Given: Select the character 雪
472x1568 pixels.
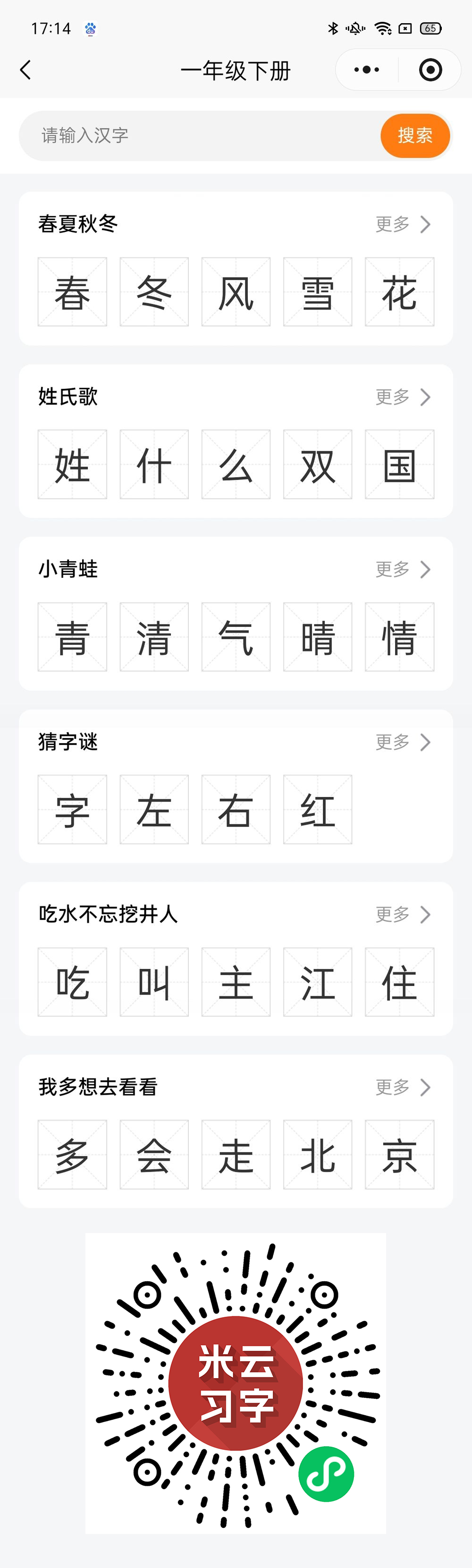Looking at the screenshot, I should [318, 292].
